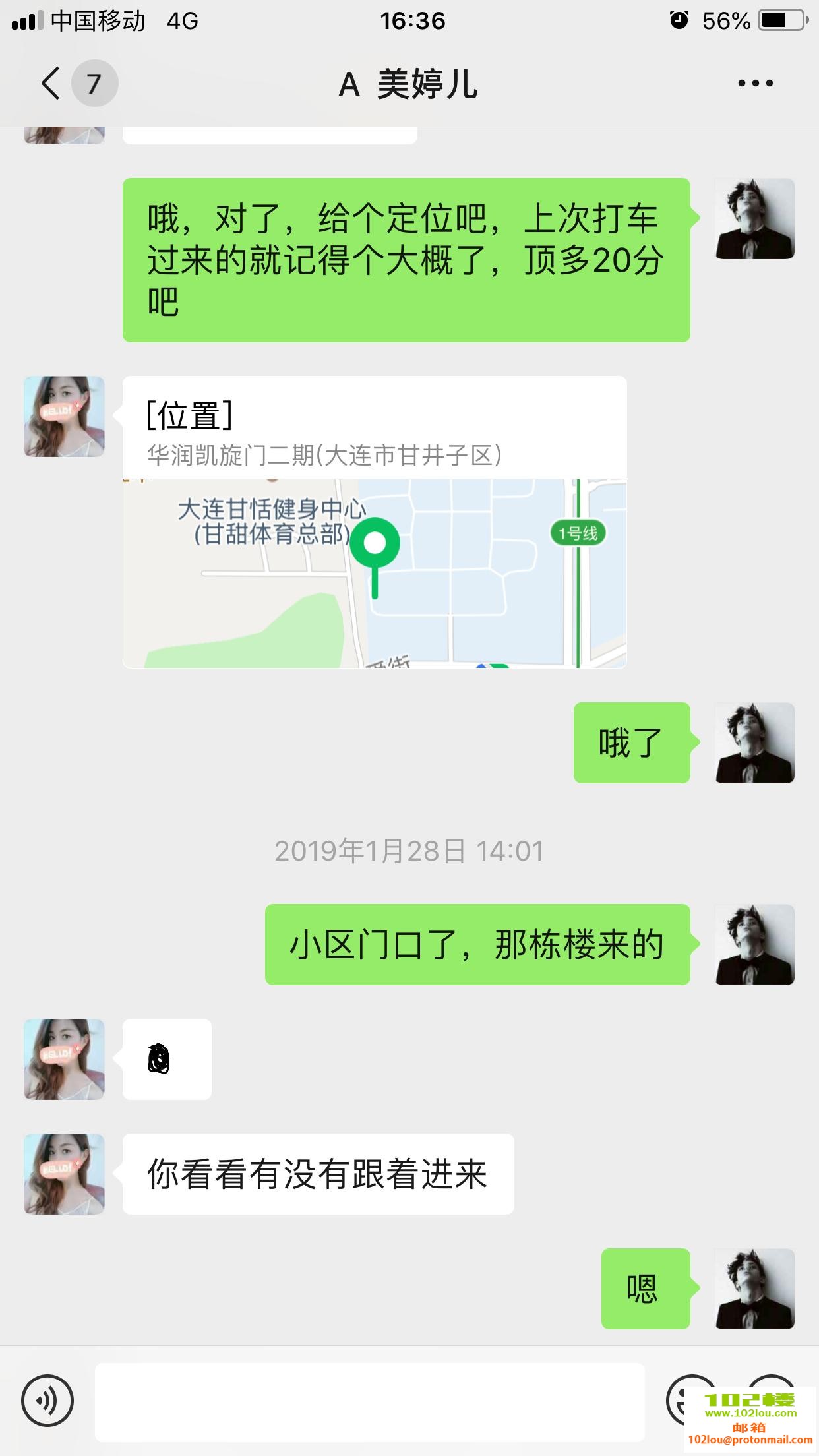
Task: Tap the unread count badge 7
Action: tap(94, 83)
